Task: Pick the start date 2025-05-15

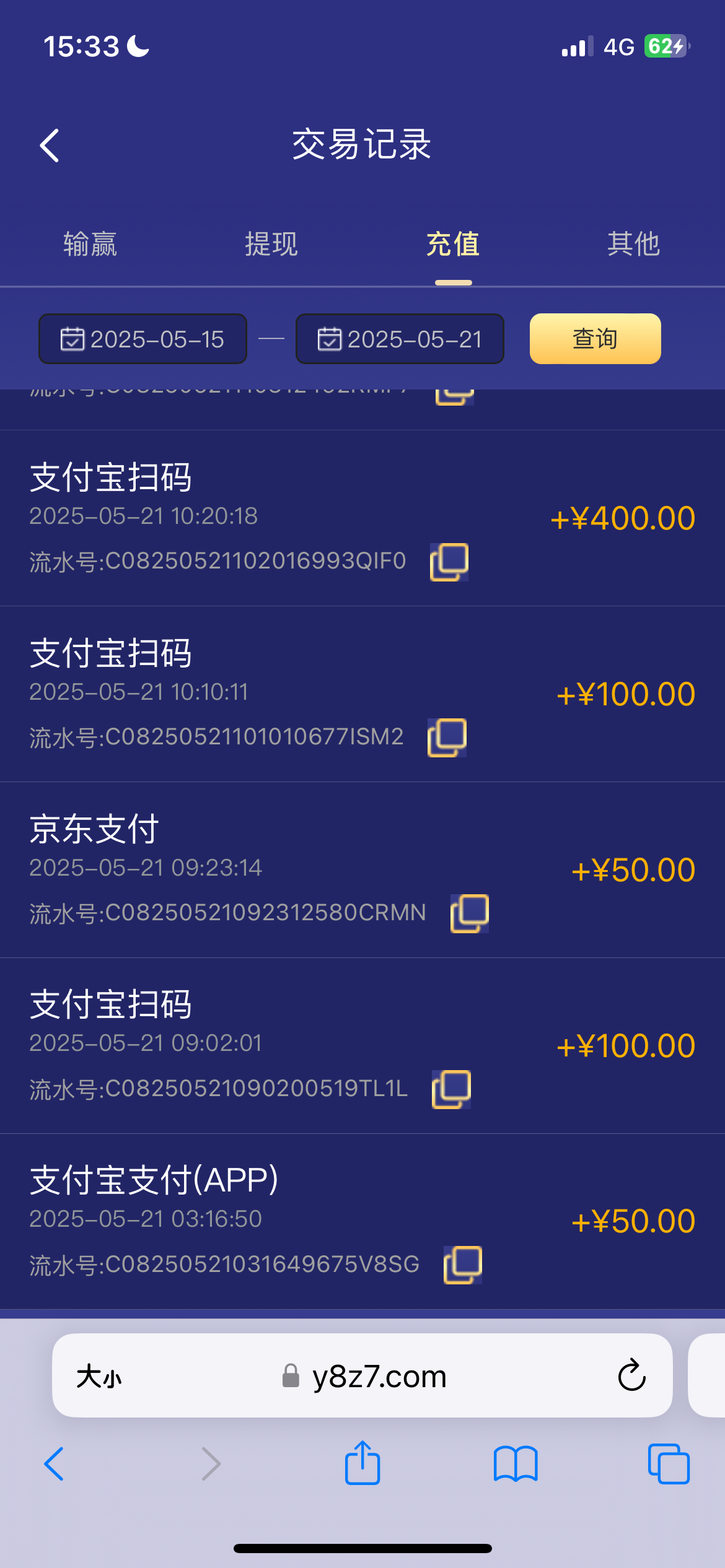Action: coord(143,339)
